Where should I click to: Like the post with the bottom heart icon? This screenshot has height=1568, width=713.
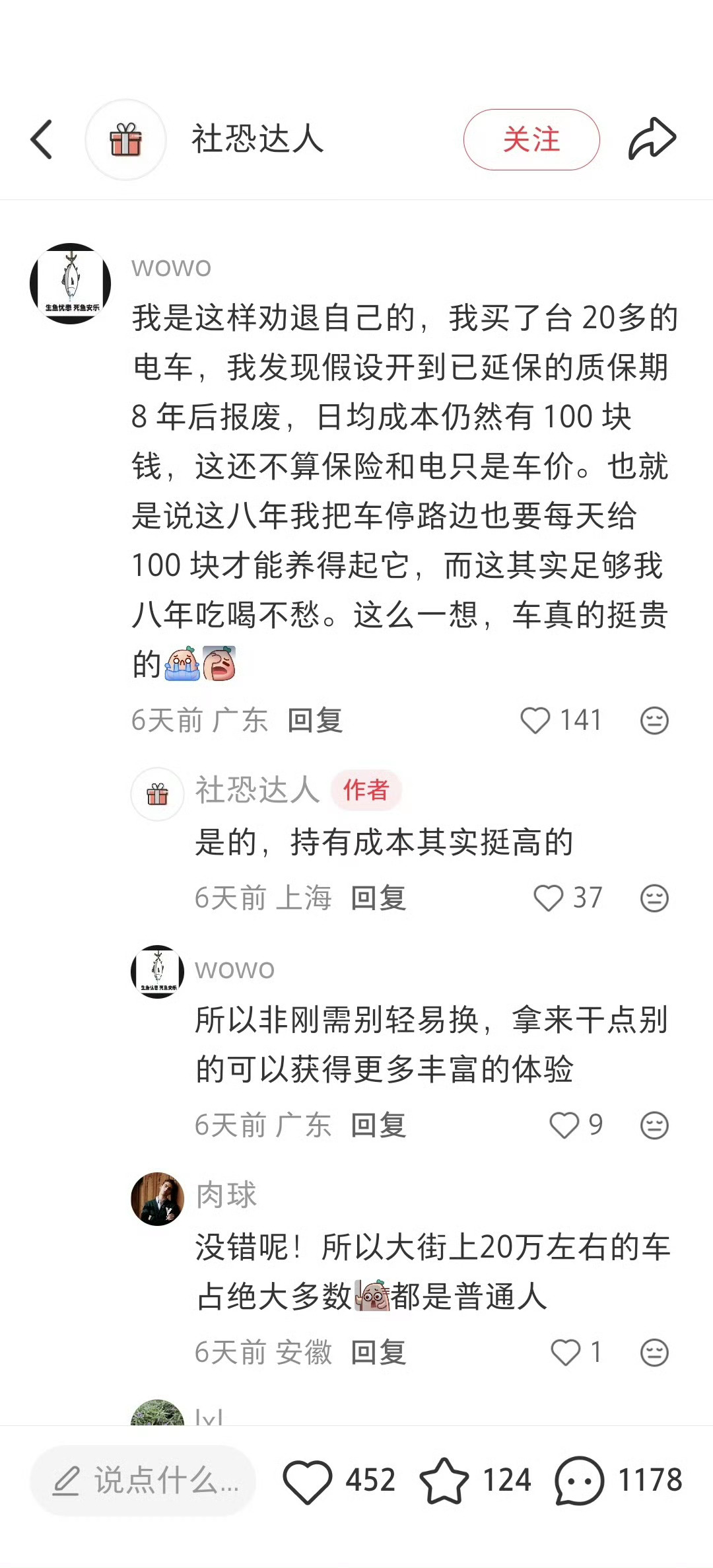pyautogui.click(x=310, y=1481)
